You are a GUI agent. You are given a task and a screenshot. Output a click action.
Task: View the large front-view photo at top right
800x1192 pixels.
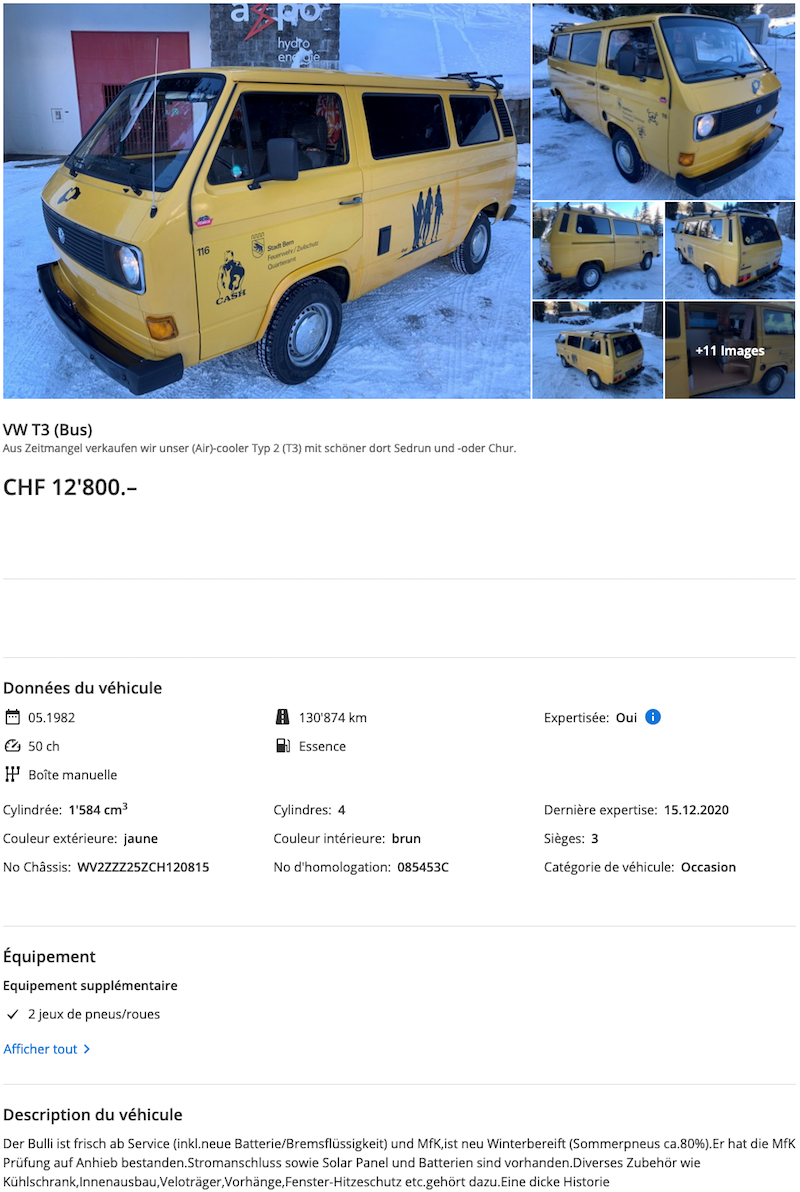coord(663,101)
